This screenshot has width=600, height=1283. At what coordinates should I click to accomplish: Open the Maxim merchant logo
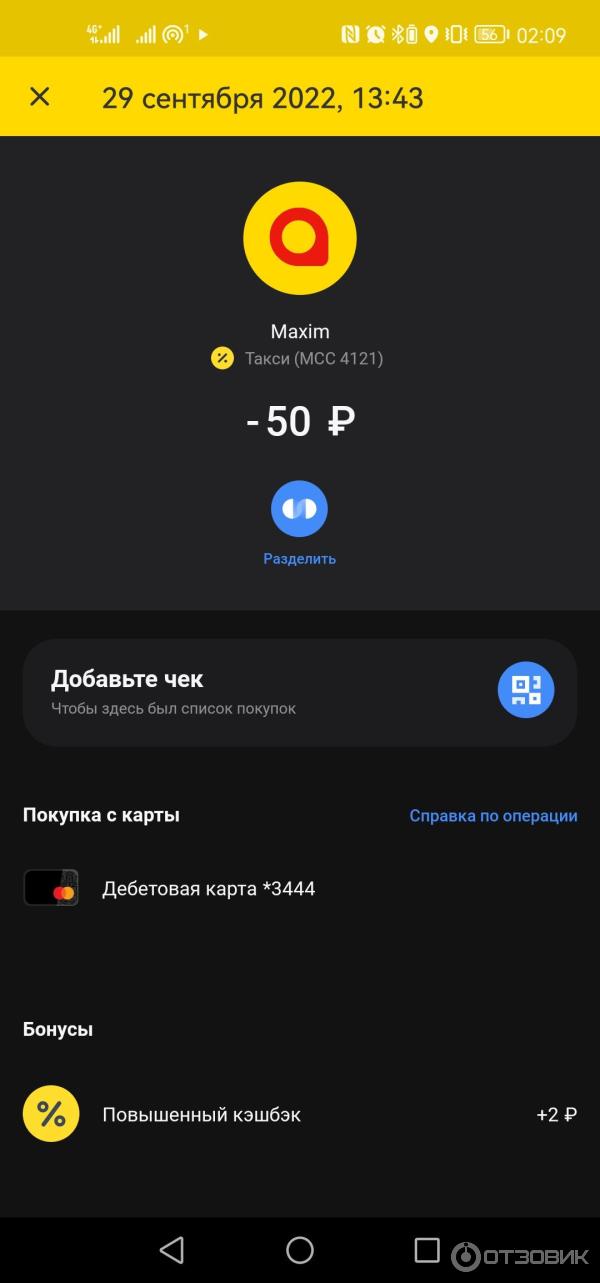coord(299,238)
